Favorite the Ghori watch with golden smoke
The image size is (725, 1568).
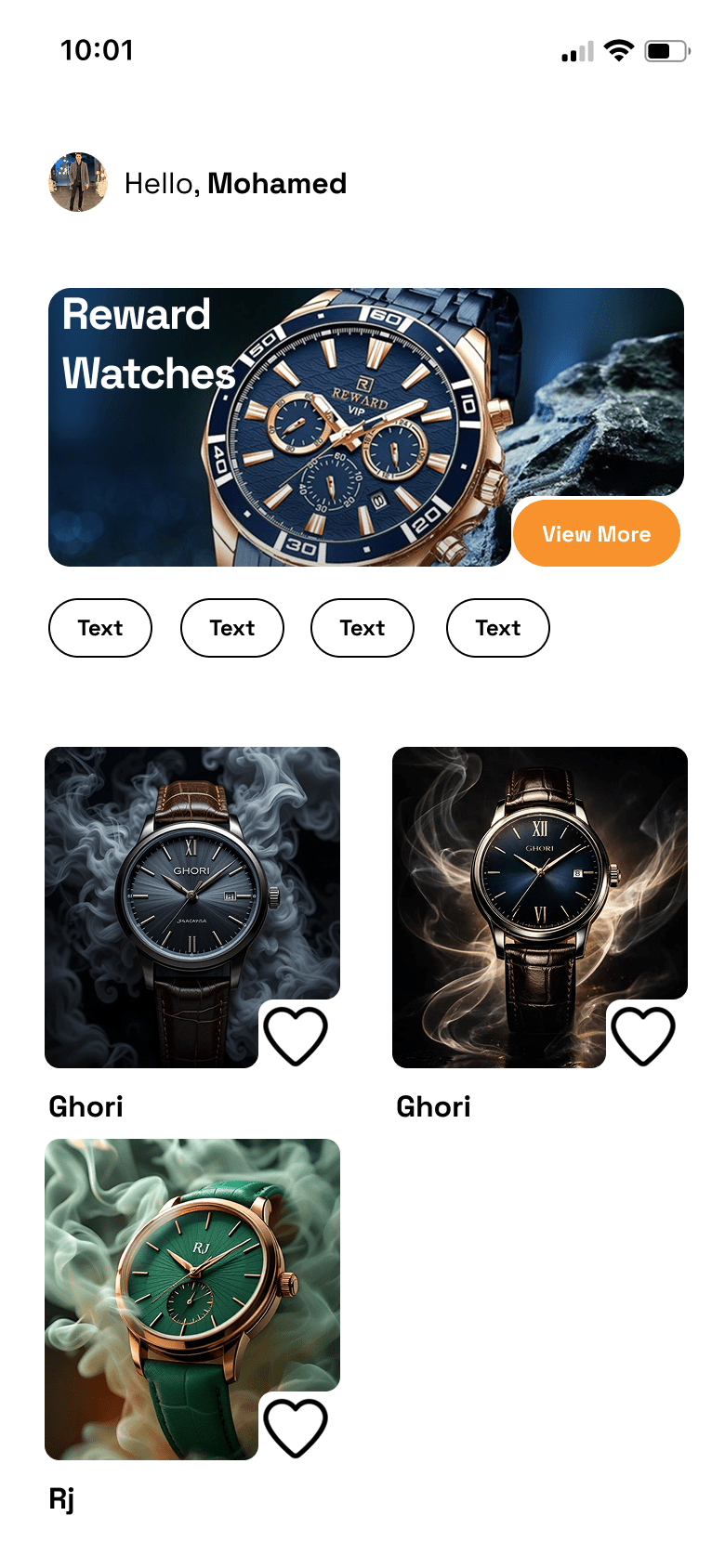click(x=643, y=1035)
